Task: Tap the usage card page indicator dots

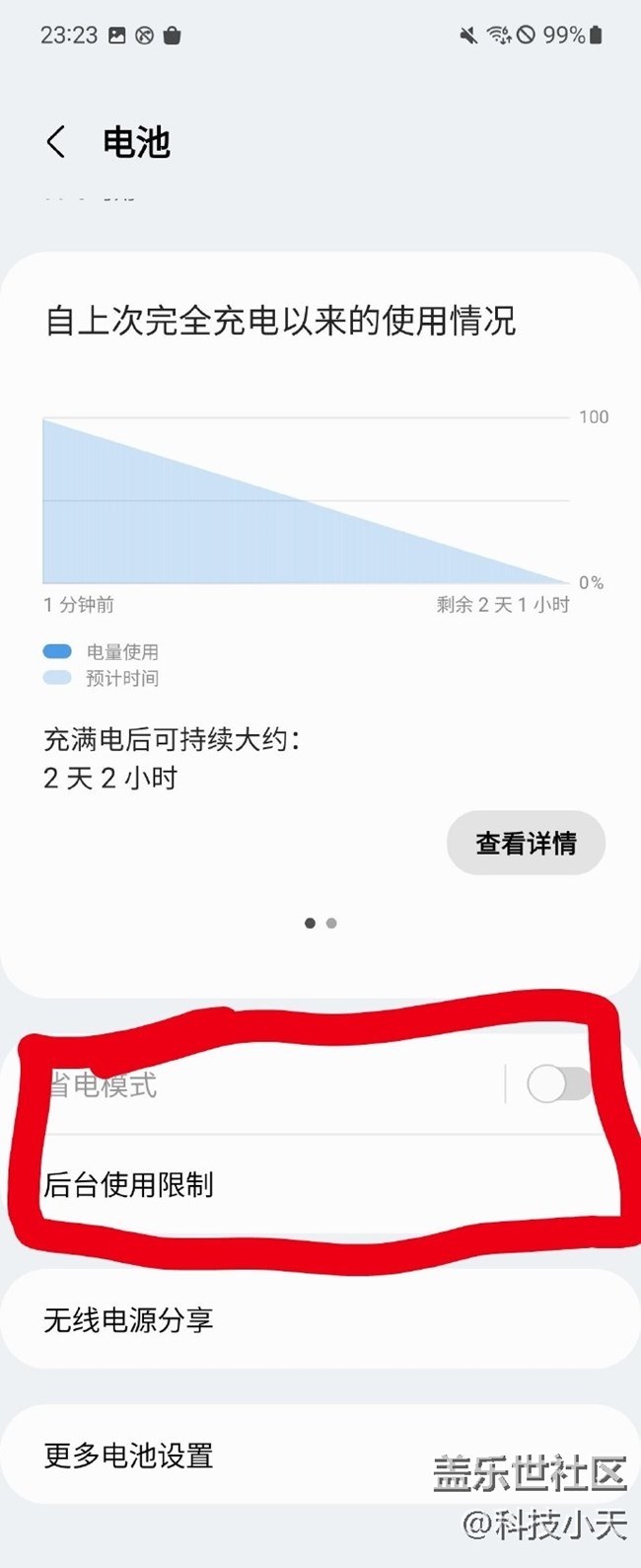Action: [320, 923]
